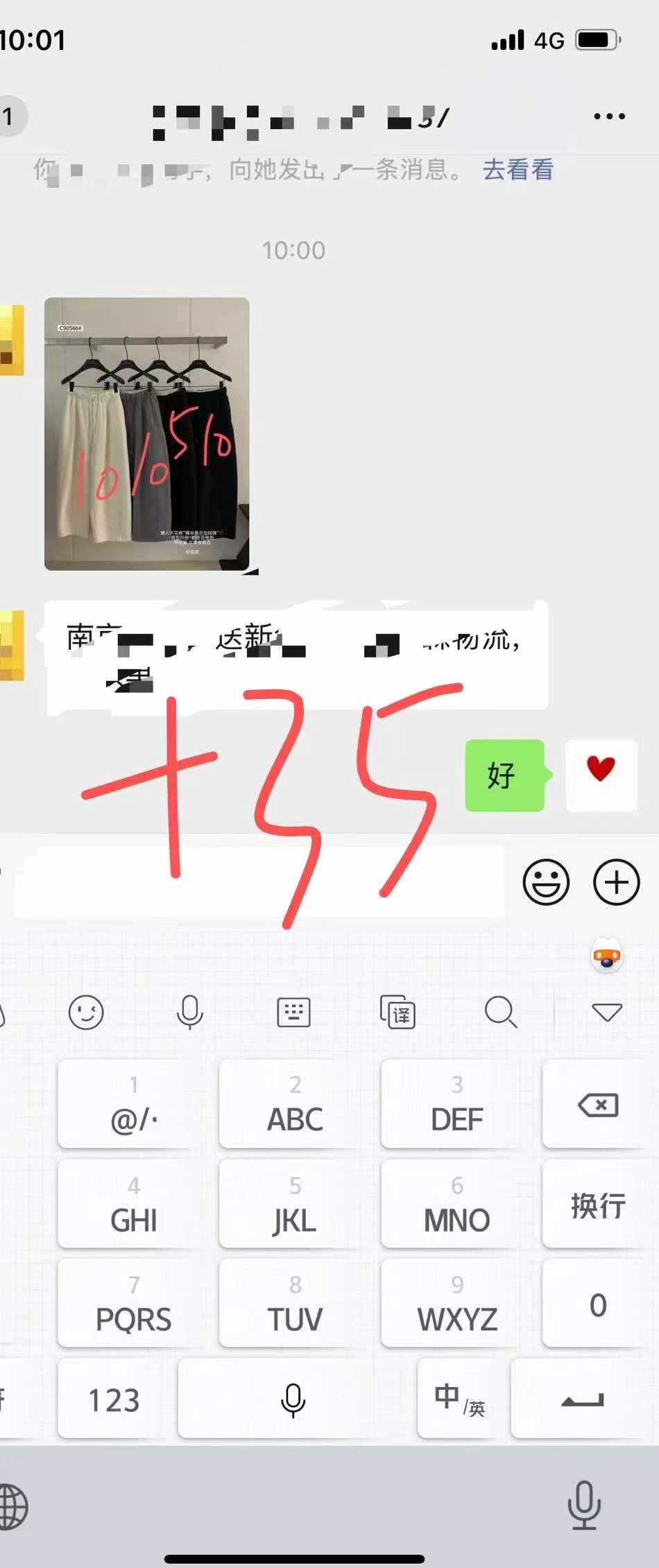Tap the backspace key
659x1568 pixels.
pyautogui.click(x=597, y=1105)
